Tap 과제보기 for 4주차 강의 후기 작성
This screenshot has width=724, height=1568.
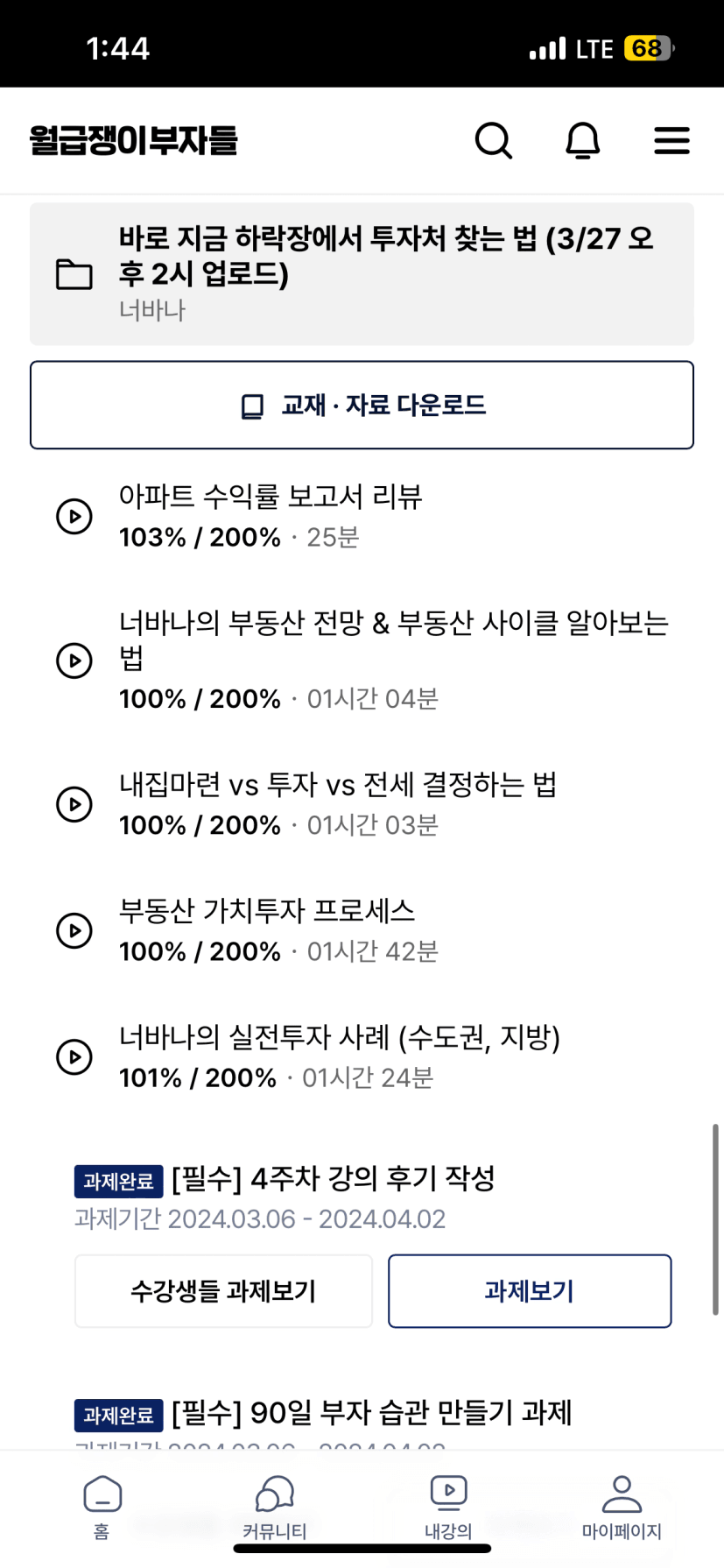tap(530, 1291)
